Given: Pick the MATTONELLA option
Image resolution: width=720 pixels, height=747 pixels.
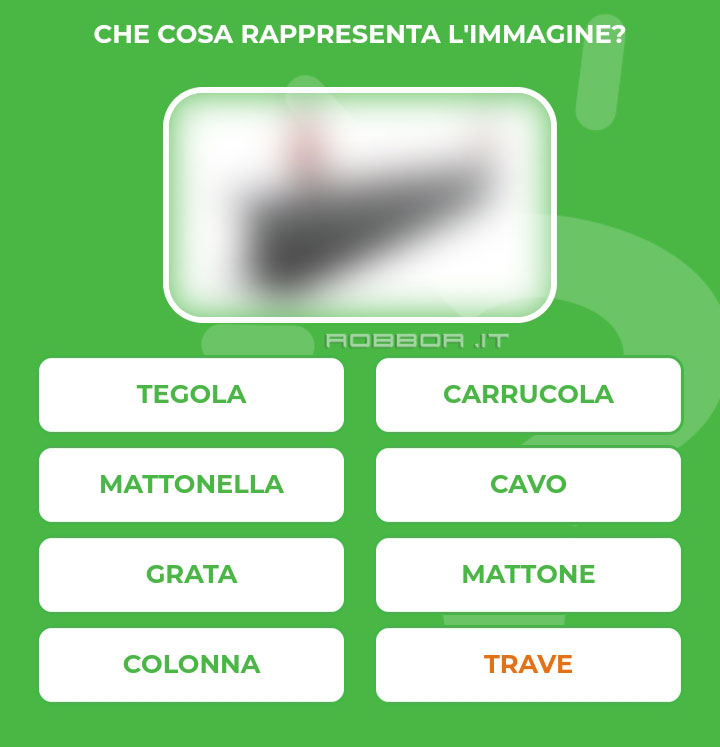Looking at the screenshot, I should 191,484.
